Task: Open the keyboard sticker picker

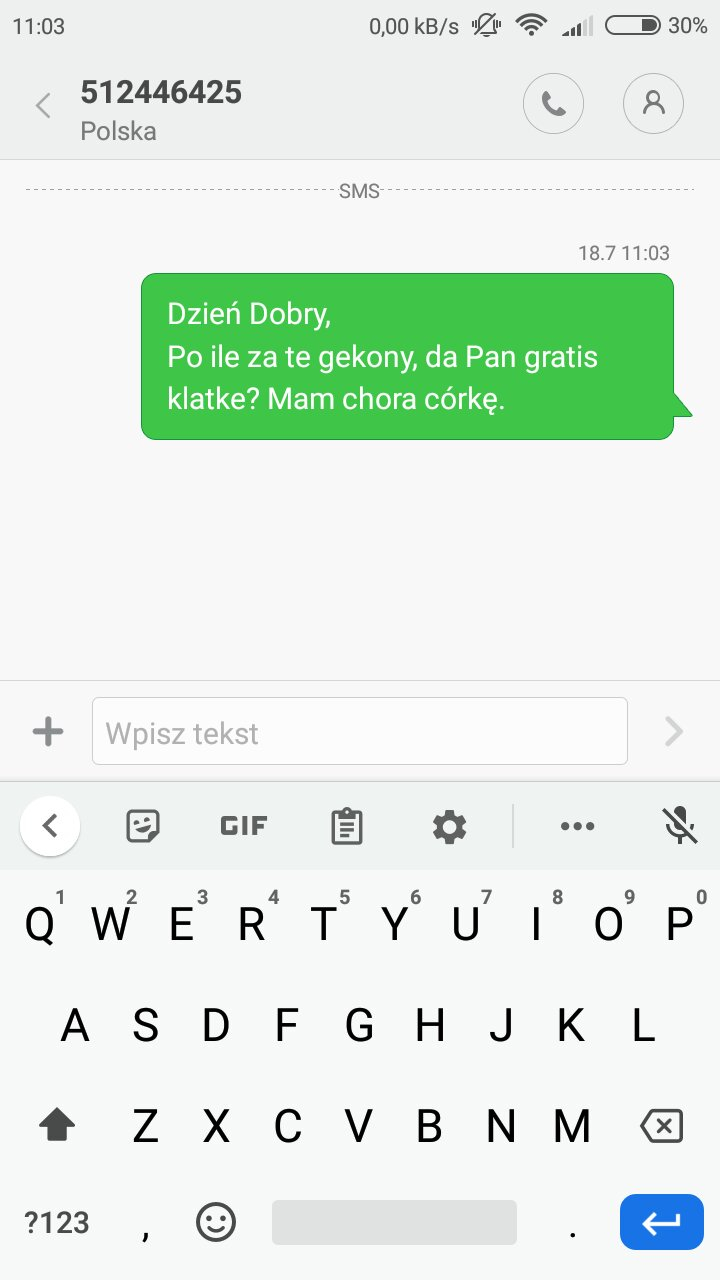Action: 143,826
